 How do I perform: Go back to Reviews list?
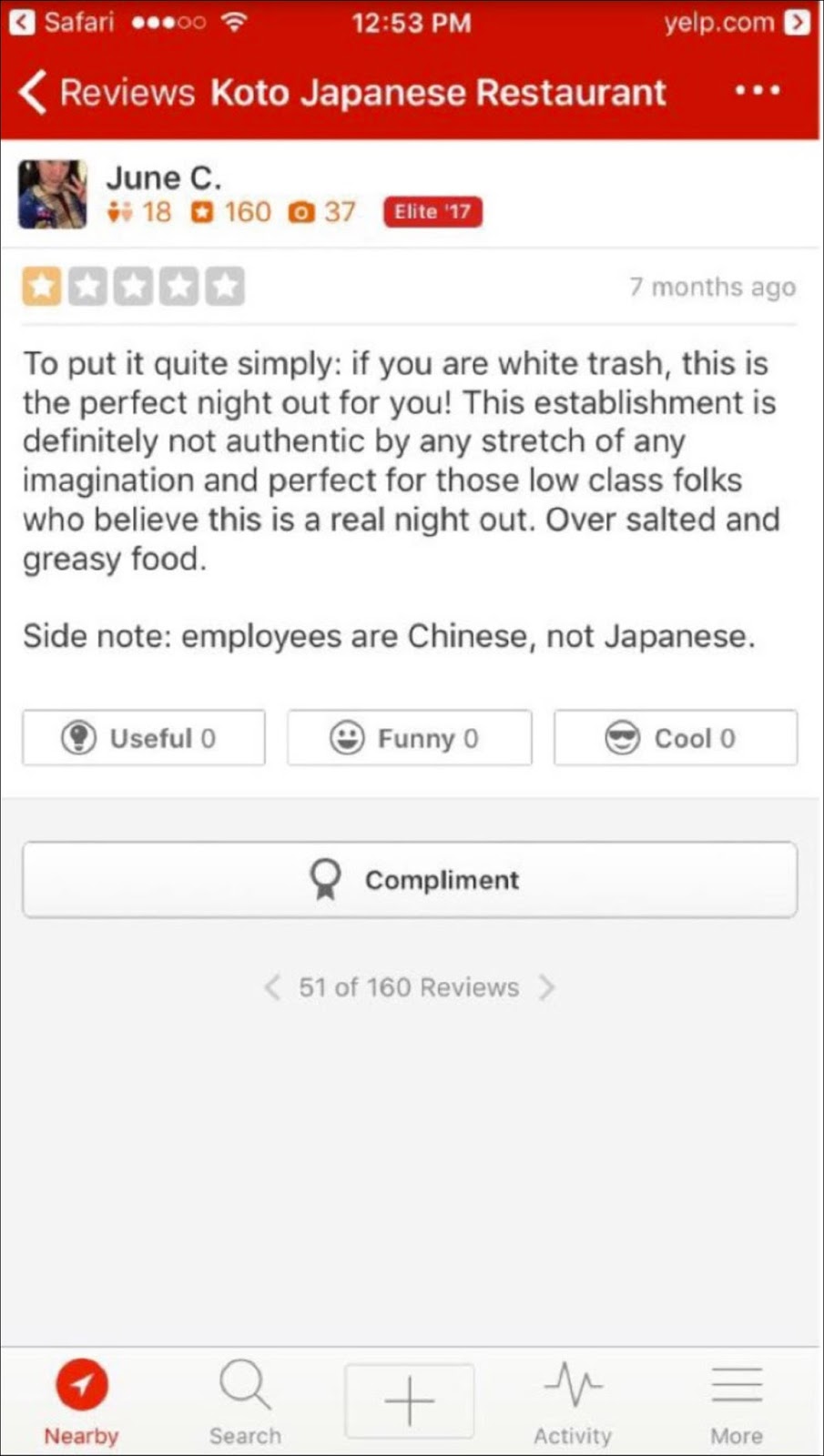coord(107,93)
